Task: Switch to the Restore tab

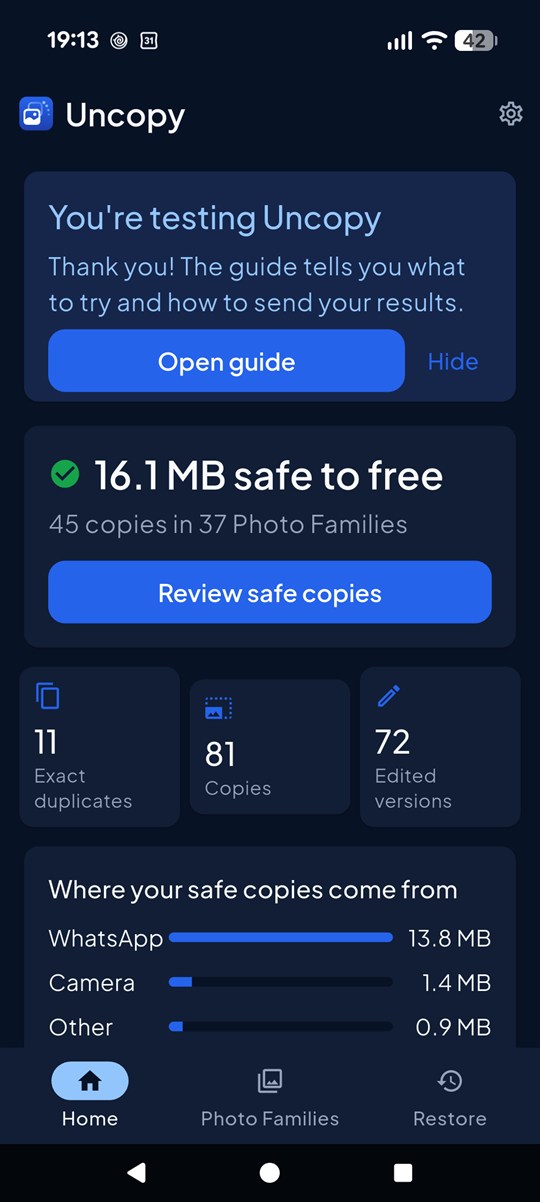Action: pos(450,1096)
